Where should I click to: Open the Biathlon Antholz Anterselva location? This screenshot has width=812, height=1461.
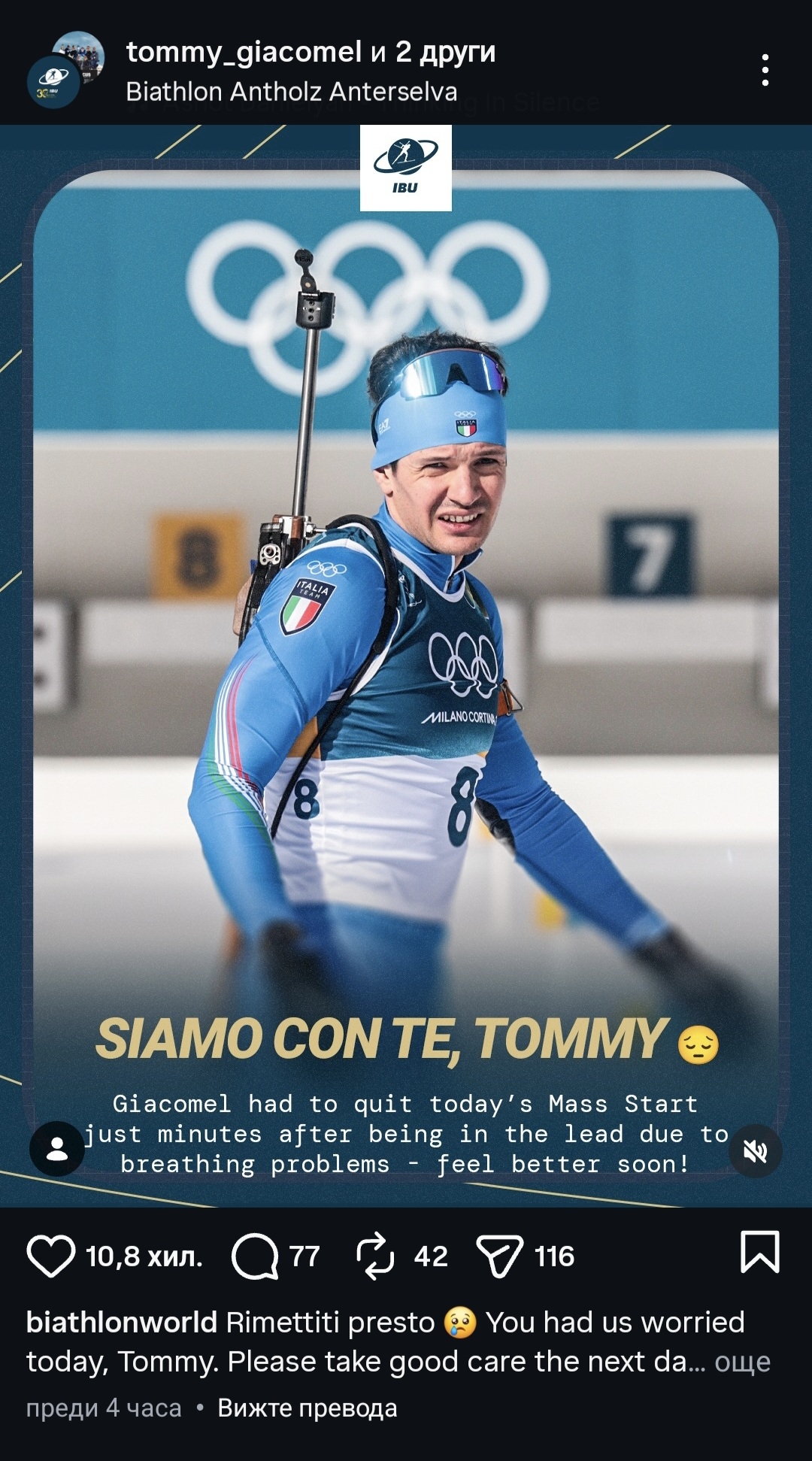click(x=291, y=92)
